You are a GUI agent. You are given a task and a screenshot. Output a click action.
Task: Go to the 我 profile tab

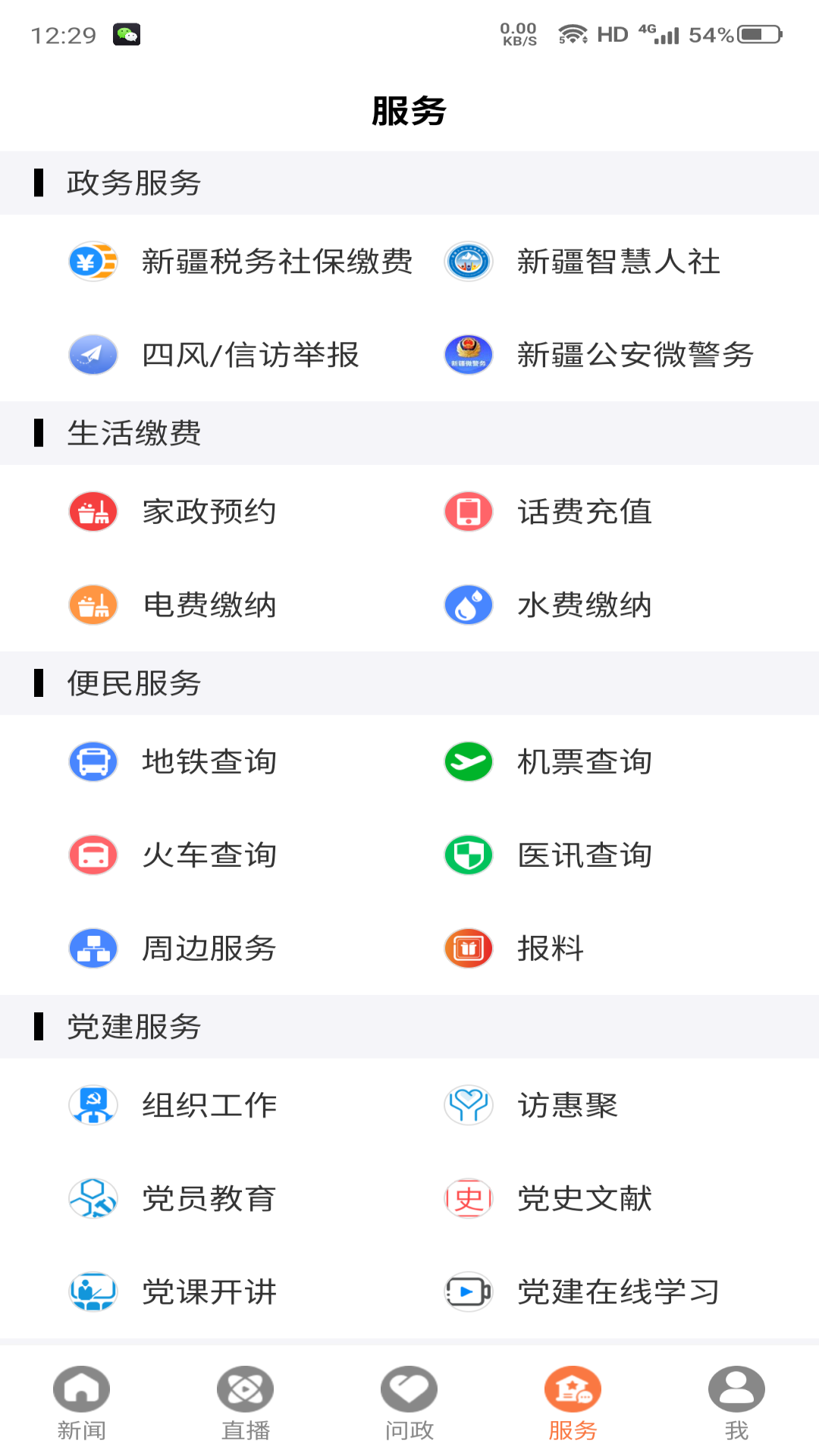coord(736,1403)
